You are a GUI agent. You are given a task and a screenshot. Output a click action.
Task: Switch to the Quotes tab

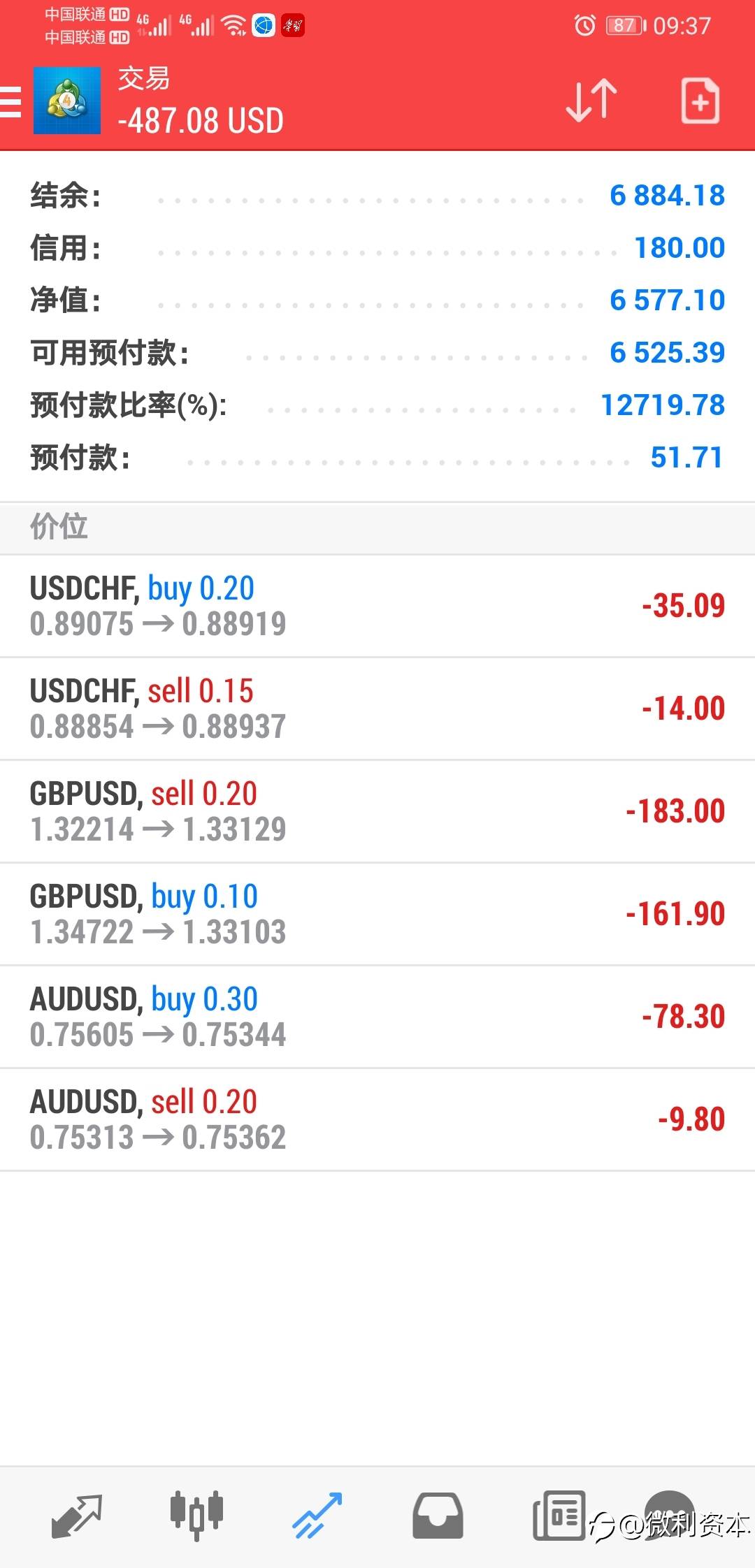pyautogui.click(x=77, y=1516)
